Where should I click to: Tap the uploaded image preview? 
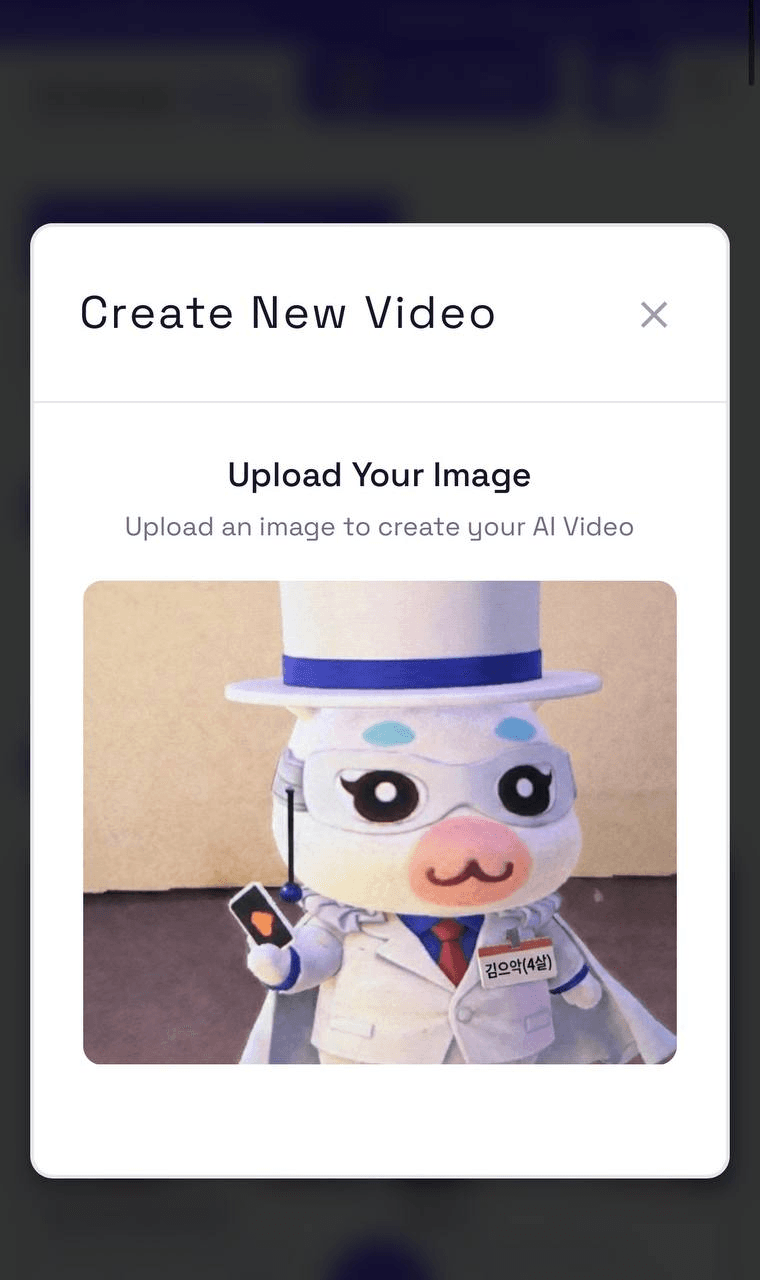click(x=380, y=822)
